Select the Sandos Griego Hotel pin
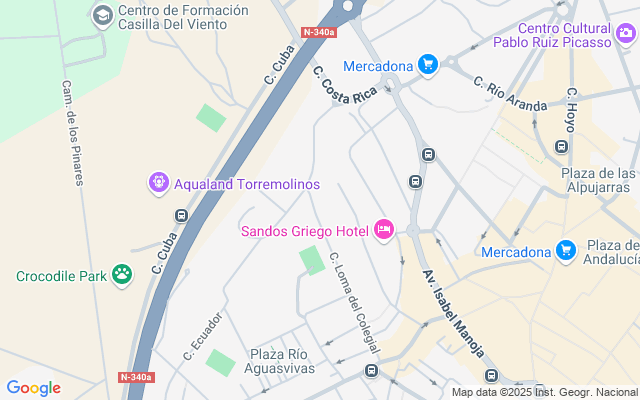Image resolution: width=640 pixels, height=400 pixels. 384,229
